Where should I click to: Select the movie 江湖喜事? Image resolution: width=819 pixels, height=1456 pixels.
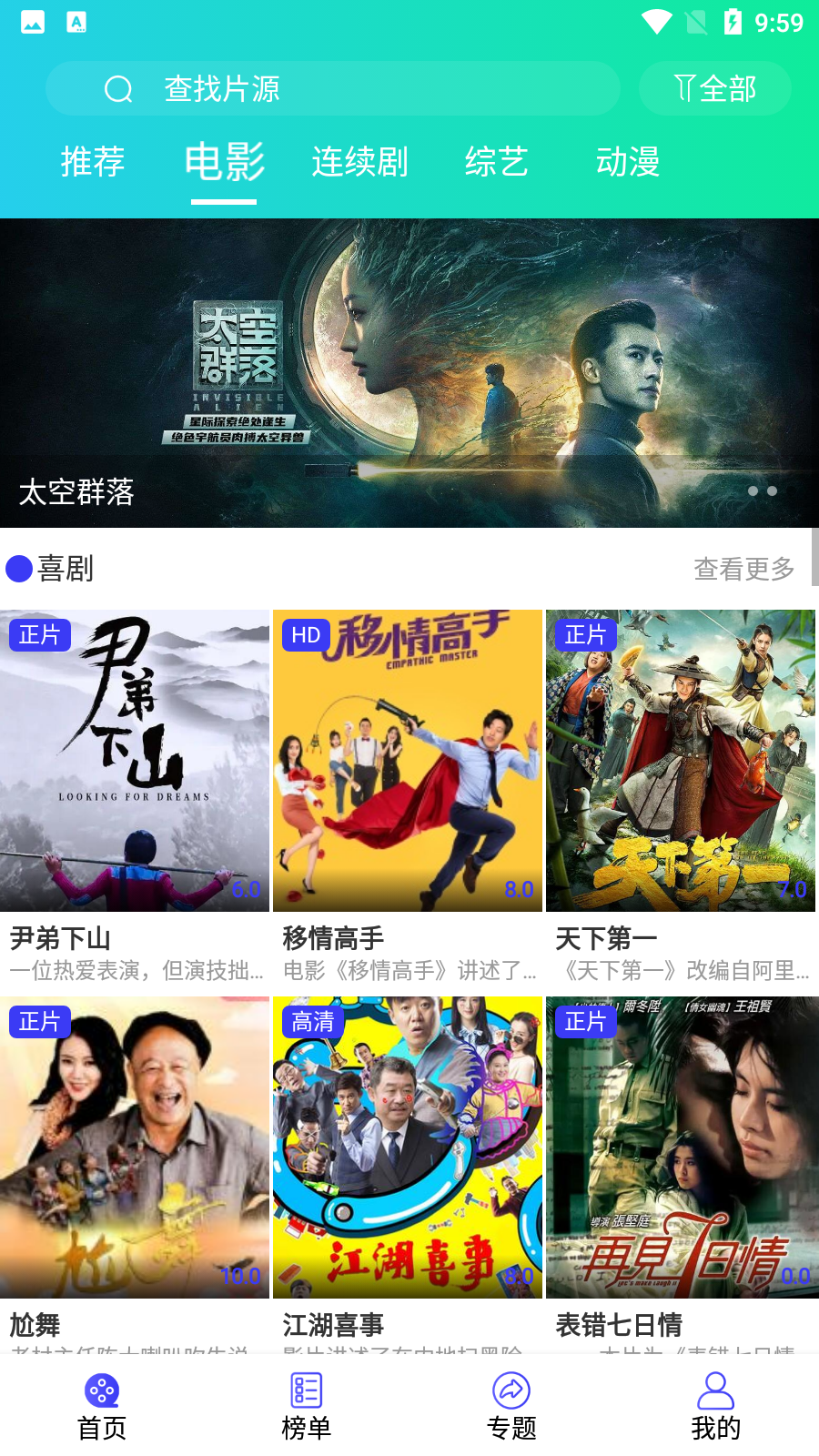pos(408,1147)
